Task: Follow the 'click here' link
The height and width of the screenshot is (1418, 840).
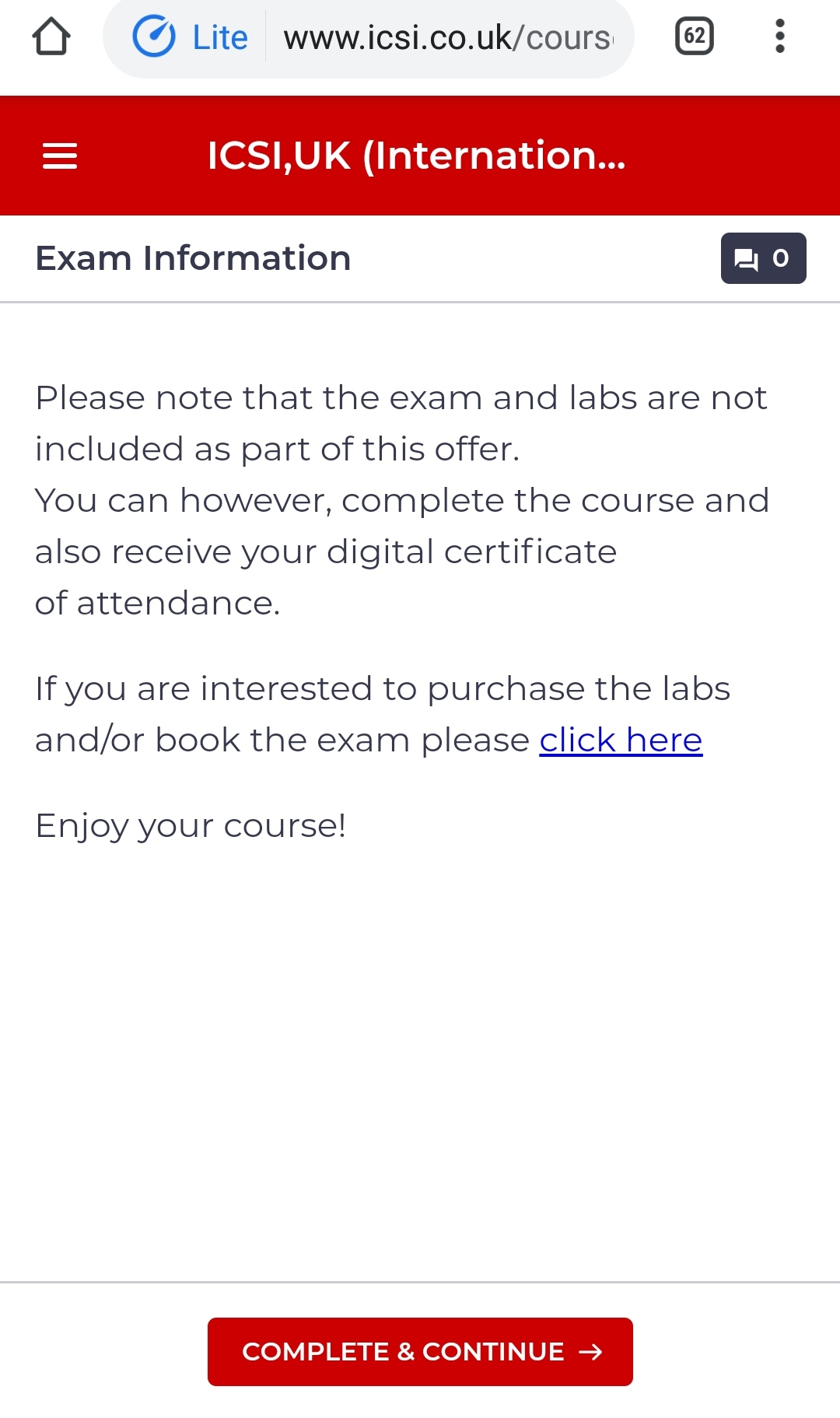Action: 621,740
